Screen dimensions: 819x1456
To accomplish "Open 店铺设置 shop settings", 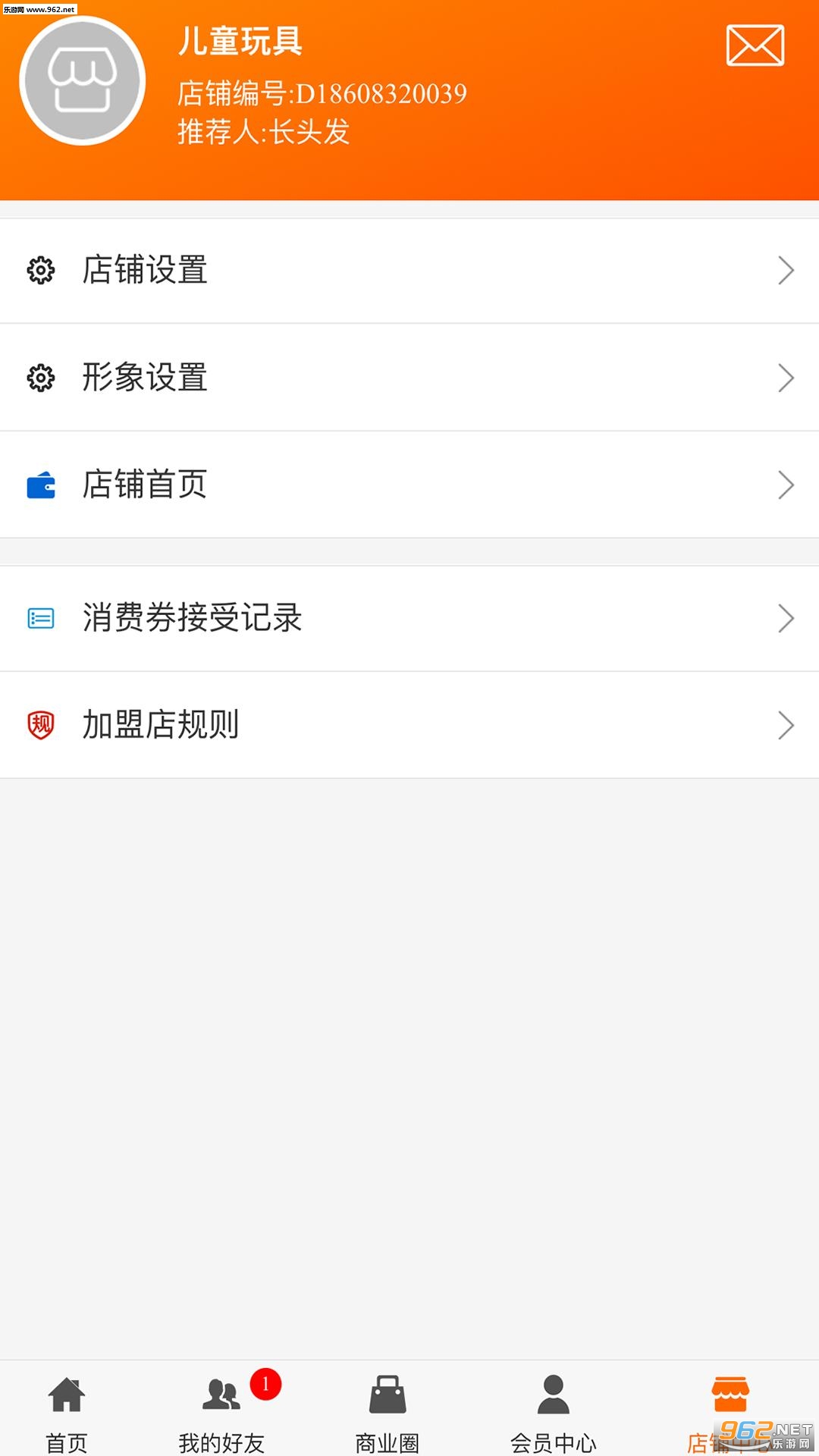I will pos(409,271).
